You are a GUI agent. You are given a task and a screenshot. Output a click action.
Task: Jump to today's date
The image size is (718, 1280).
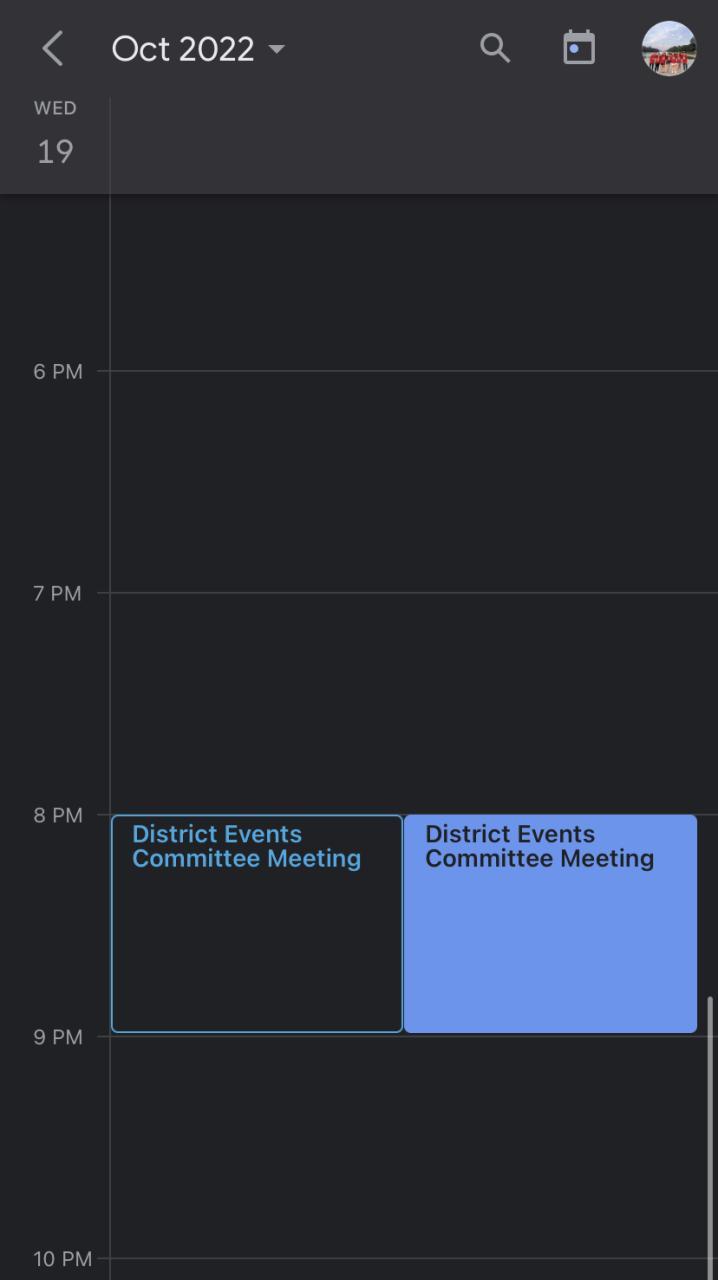coord(579,48)
